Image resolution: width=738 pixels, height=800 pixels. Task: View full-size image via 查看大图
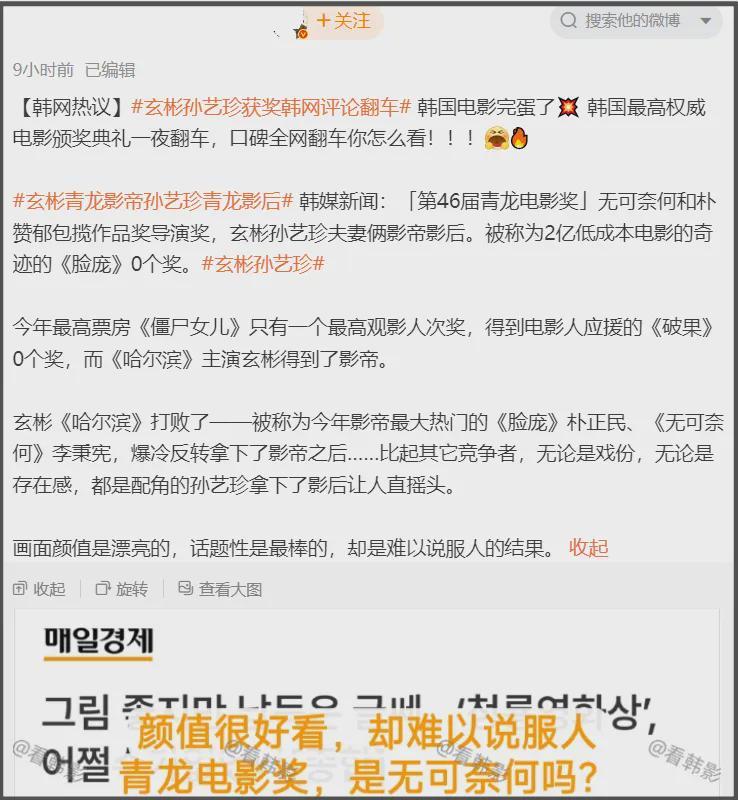point(220,589)
